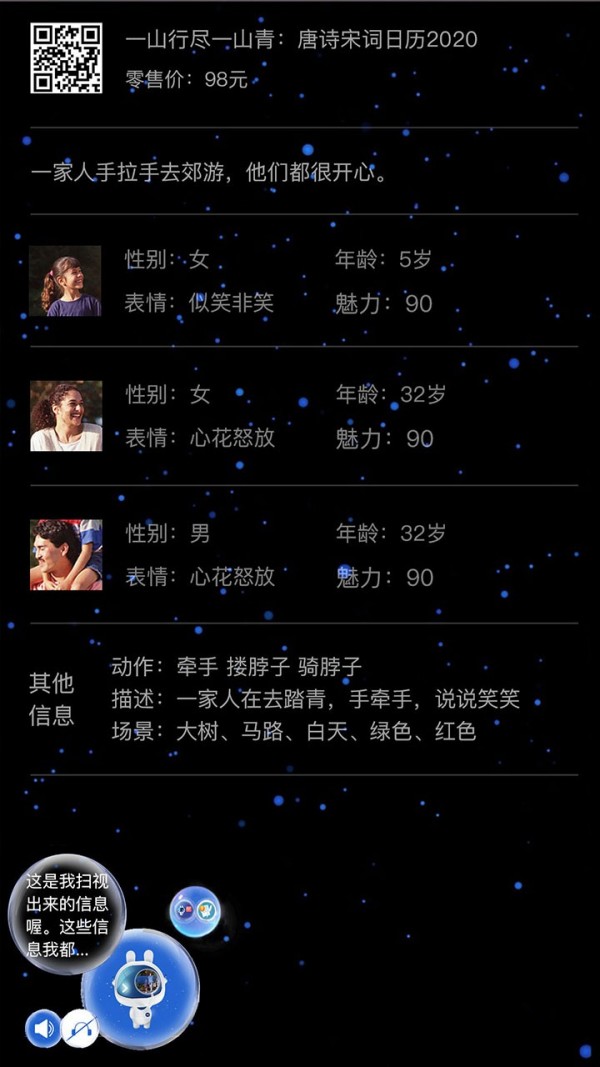Open the small floating bubble with two icons
Screen dimensions: 600x1067
tap(194, 912)
